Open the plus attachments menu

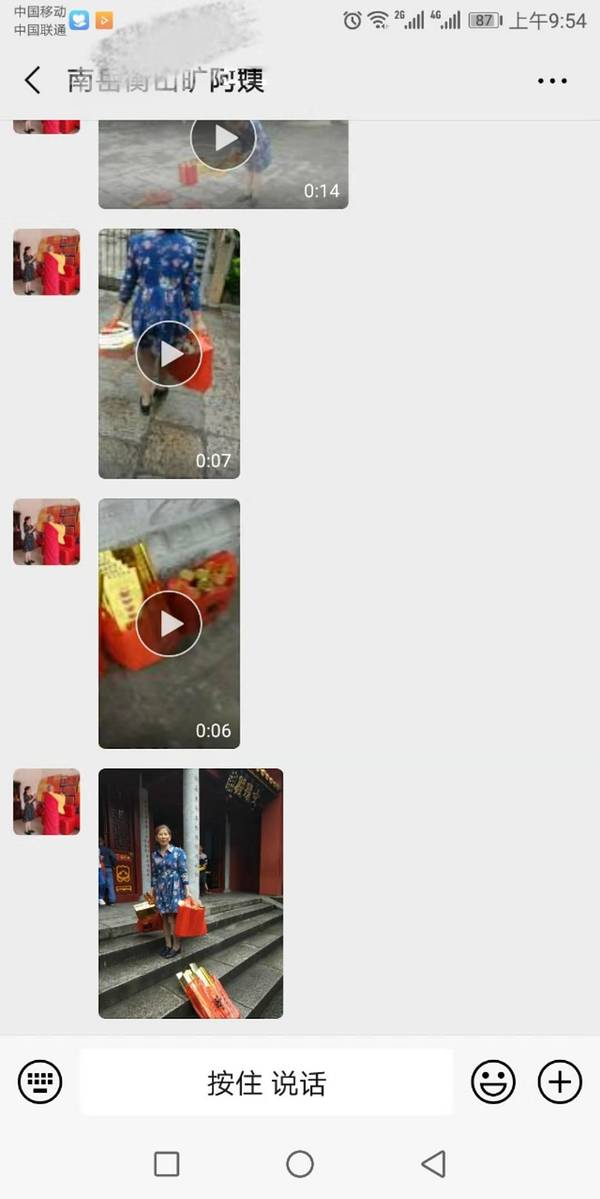coord(560,1081)
